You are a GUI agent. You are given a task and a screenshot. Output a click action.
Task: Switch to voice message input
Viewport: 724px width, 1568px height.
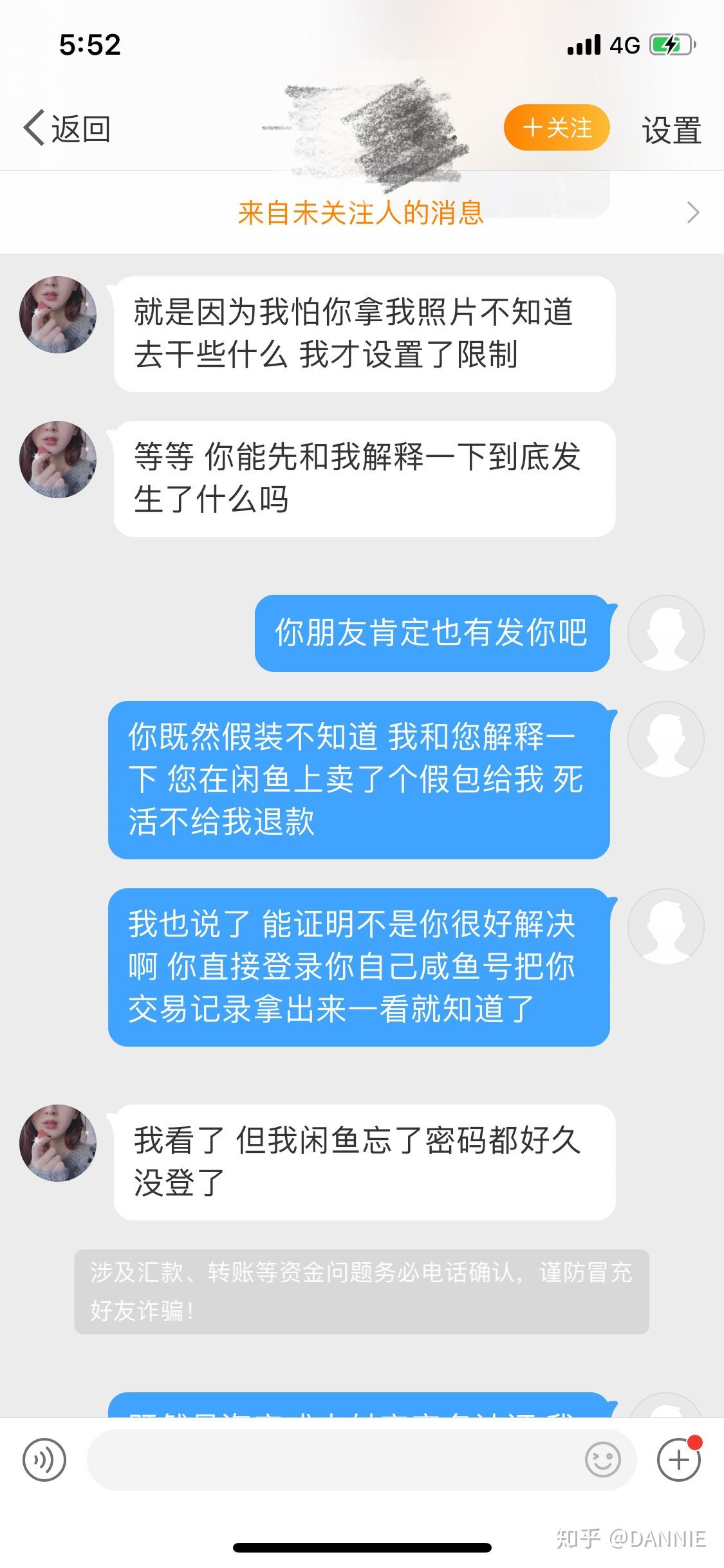point(44,1460)
